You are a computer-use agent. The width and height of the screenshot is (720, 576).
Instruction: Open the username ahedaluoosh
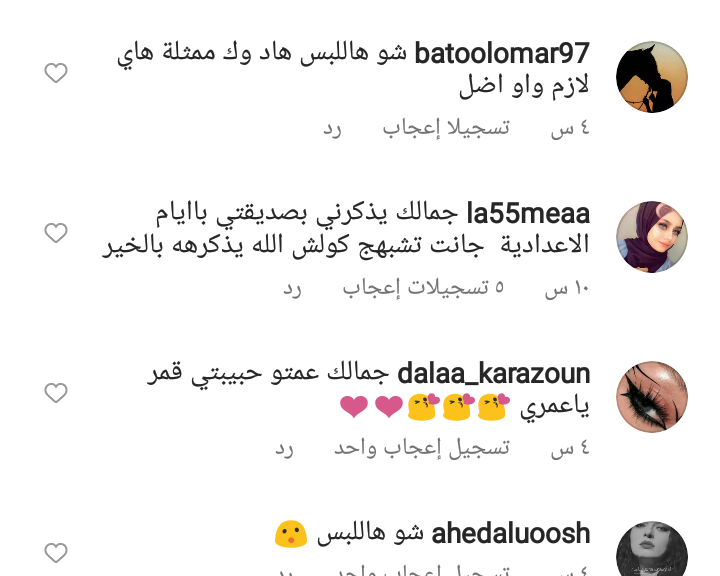(510, 534)
